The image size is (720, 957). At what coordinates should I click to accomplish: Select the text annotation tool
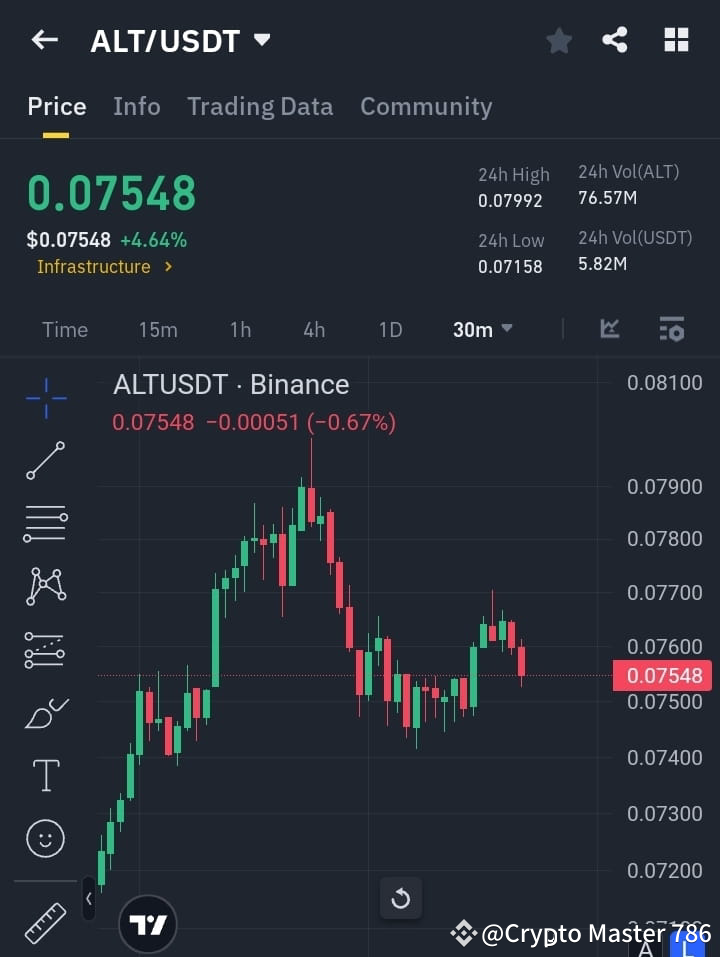click(44, 775)
